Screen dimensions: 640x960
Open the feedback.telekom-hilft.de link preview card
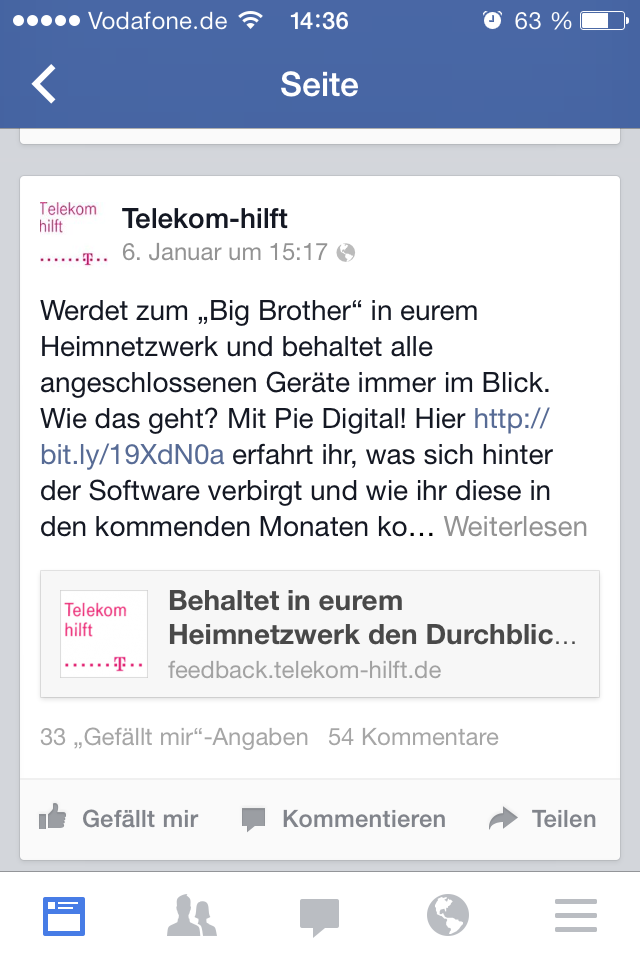[x=320, y=633]
